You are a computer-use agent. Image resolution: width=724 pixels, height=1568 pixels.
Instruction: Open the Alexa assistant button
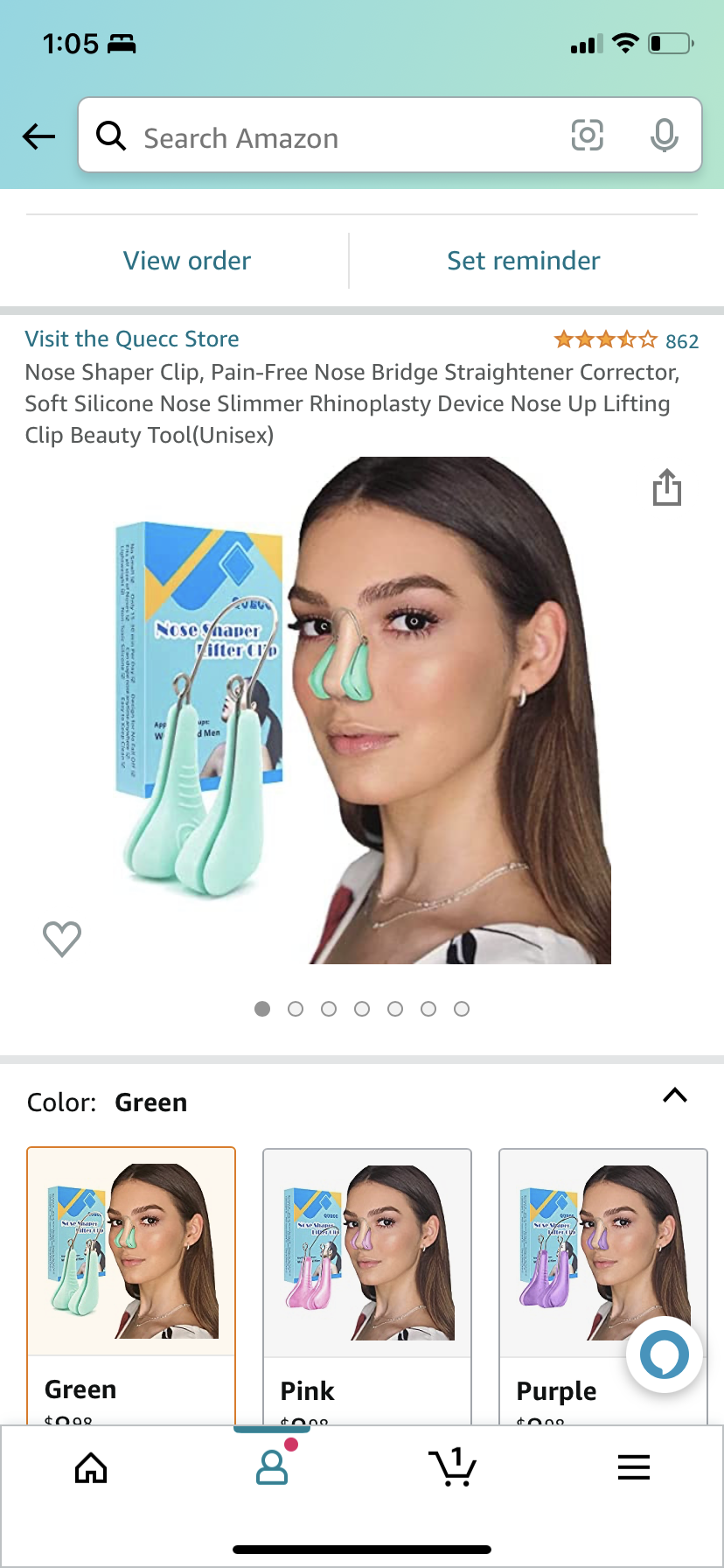[x=665, y=1354]
